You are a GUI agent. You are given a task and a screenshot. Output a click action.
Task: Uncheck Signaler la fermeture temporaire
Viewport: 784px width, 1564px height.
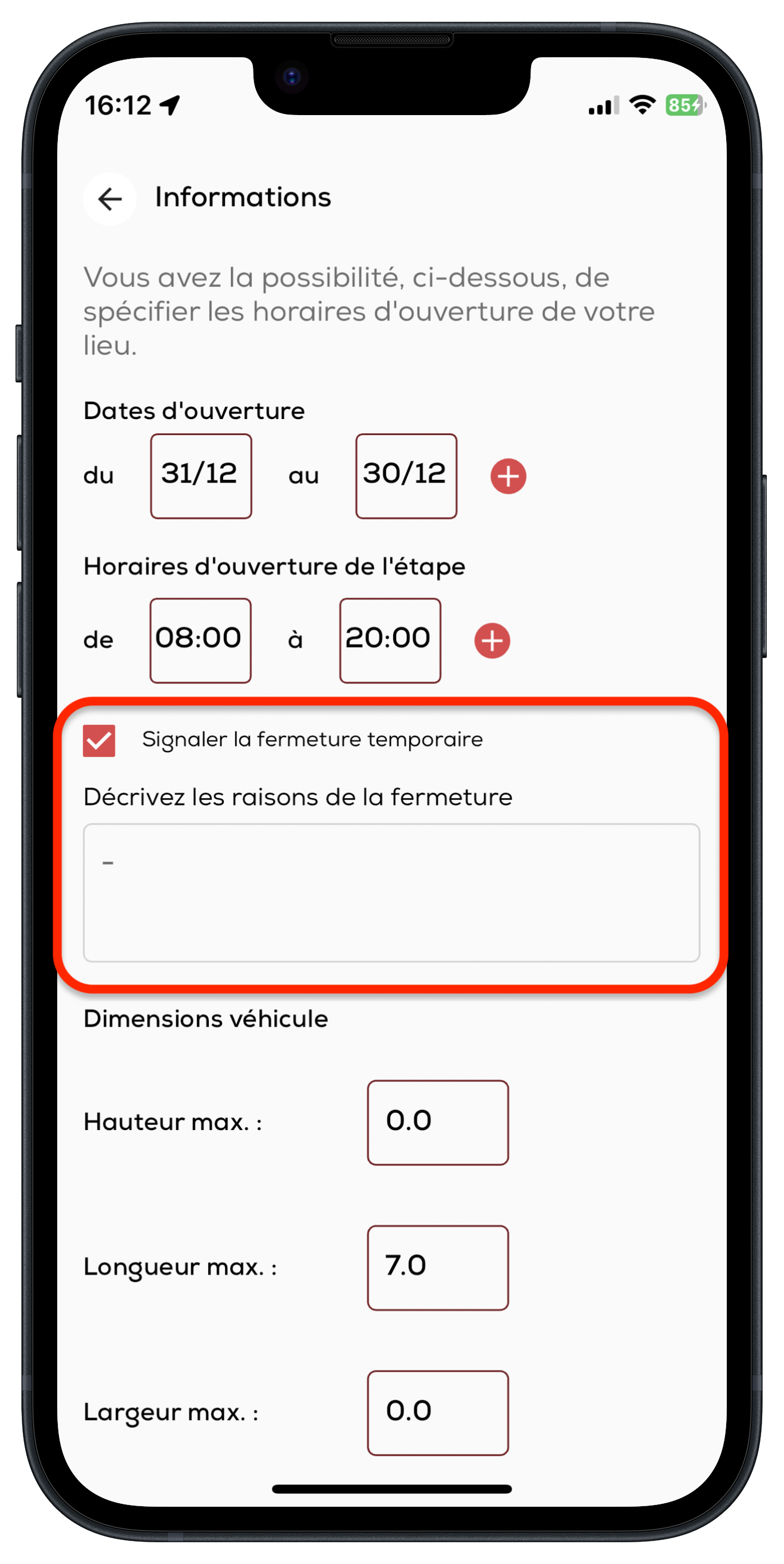pos(99,740)
